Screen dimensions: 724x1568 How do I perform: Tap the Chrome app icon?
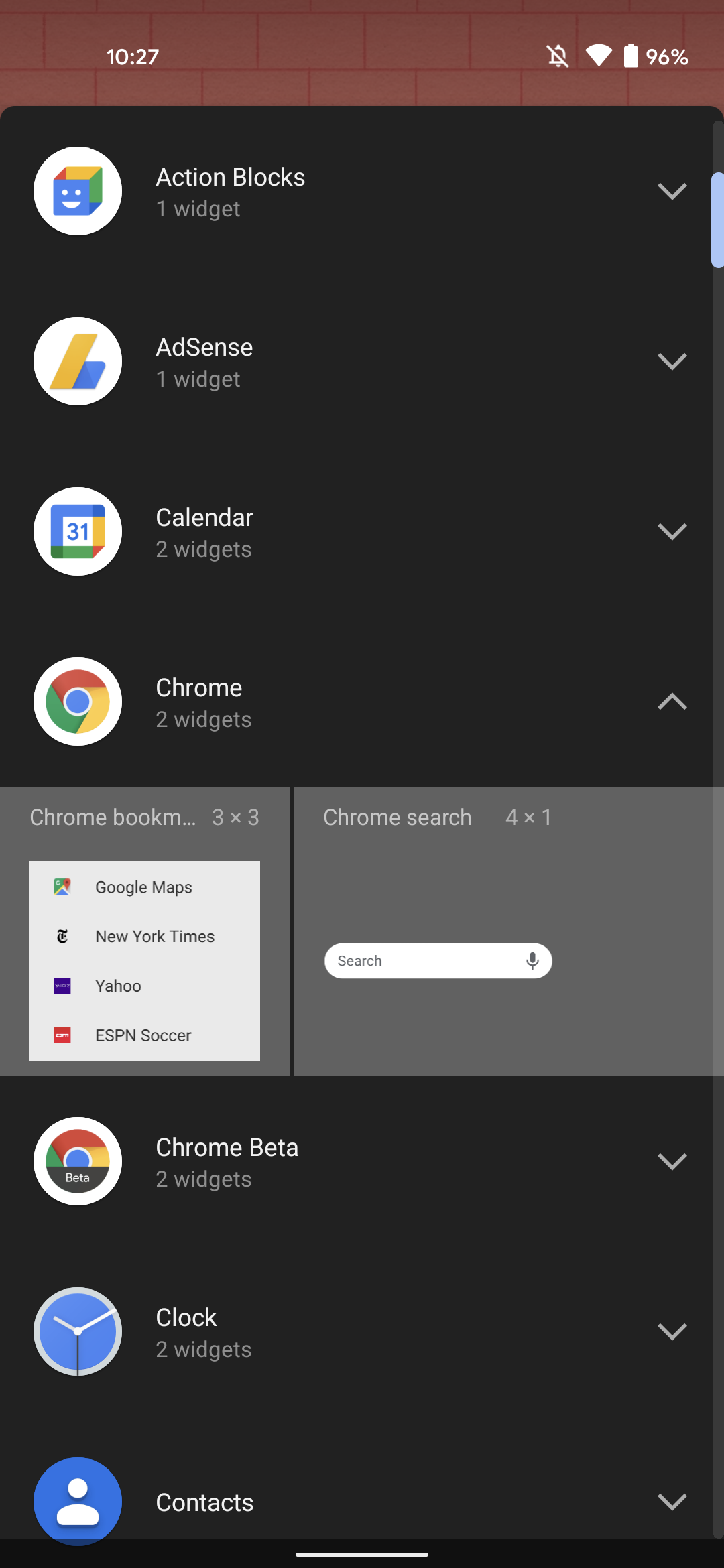point(77,701)
